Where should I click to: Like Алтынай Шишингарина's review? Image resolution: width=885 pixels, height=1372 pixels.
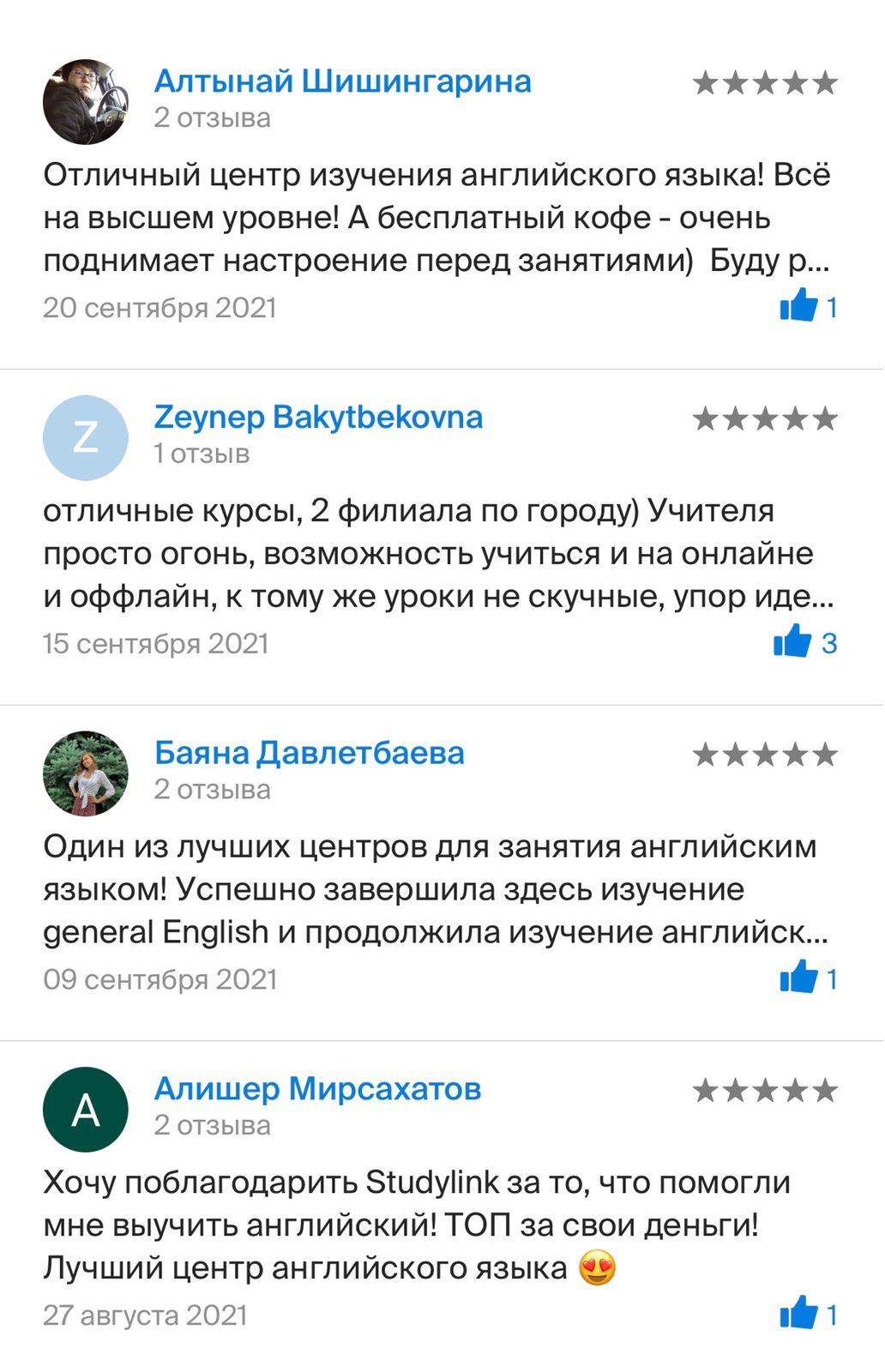pyautogui.click(x=798, y=305)
